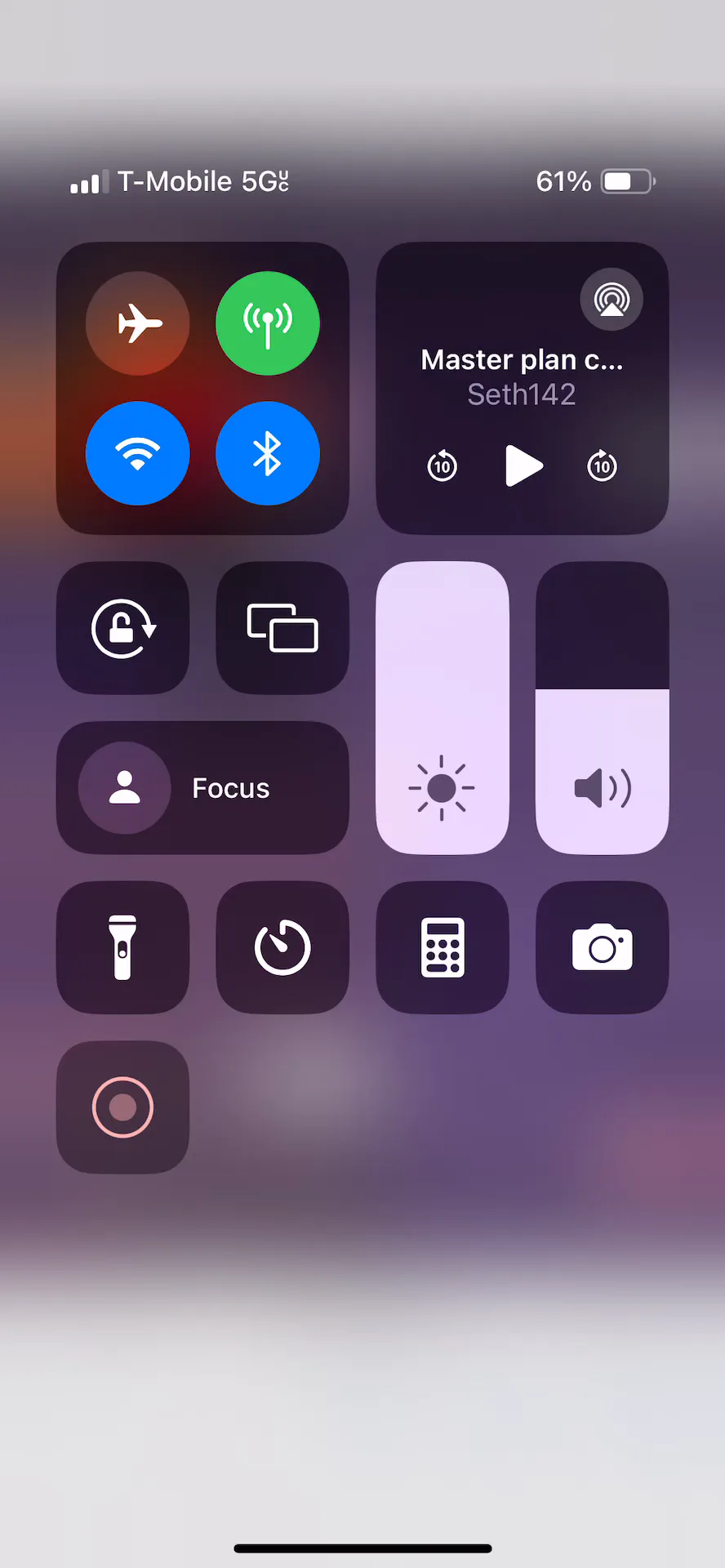Open the AirPlay output selector
The width and height of the screenshot is (725, 1568).
pyautogui.click(x=612, y=300)
